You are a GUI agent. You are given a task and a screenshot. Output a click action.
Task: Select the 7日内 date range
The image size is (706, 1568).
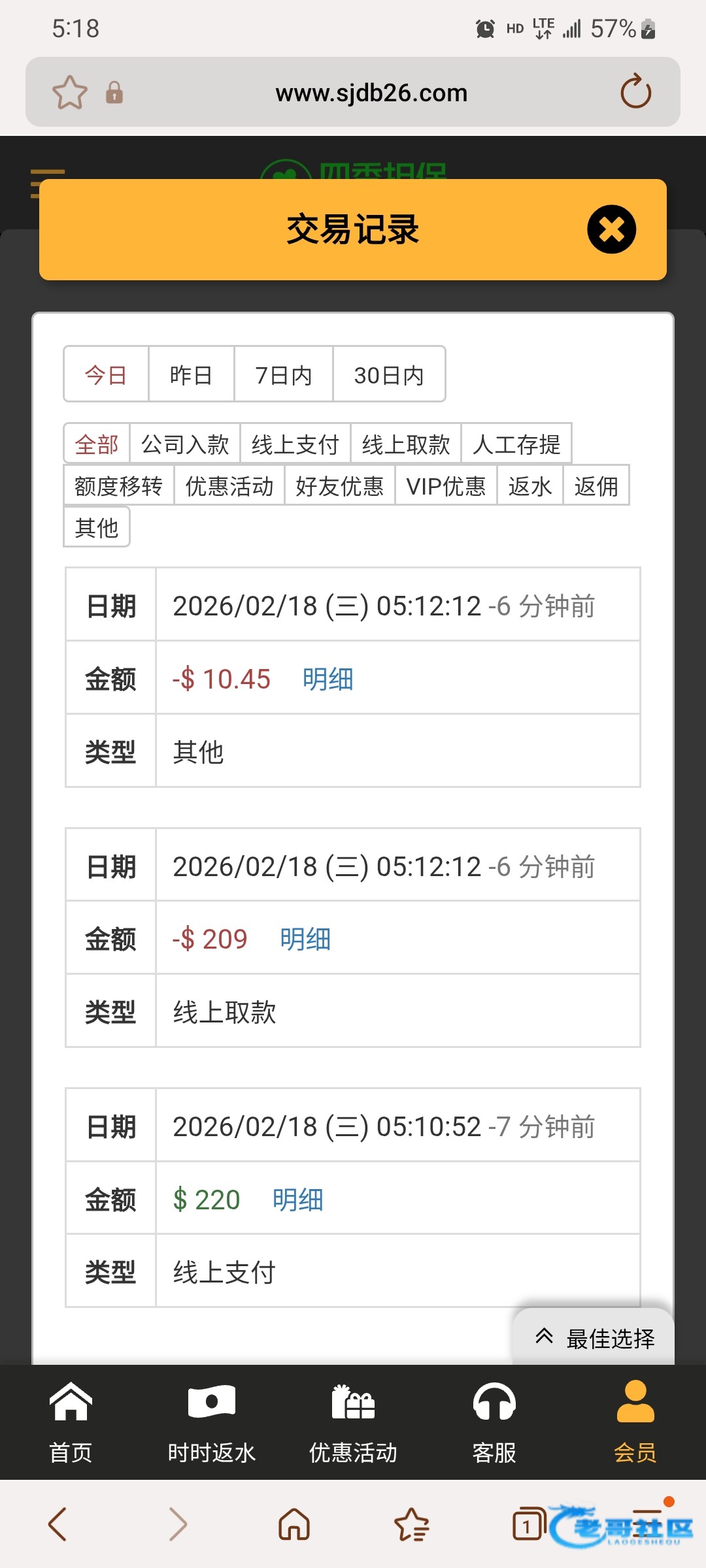[283, 375]
